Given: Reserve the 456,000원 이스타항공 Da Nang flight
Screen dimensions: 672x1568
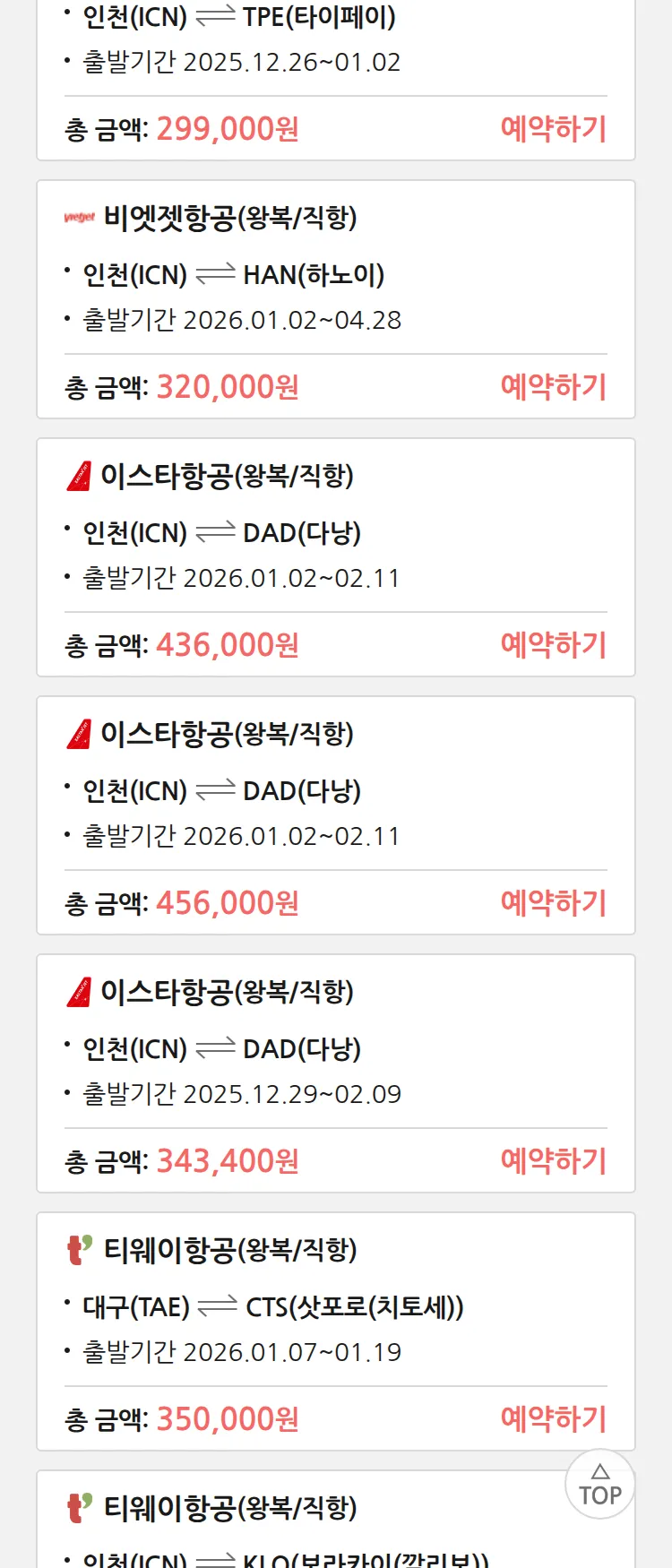Looking at the screenshot, I should click(x=553, y=903).
